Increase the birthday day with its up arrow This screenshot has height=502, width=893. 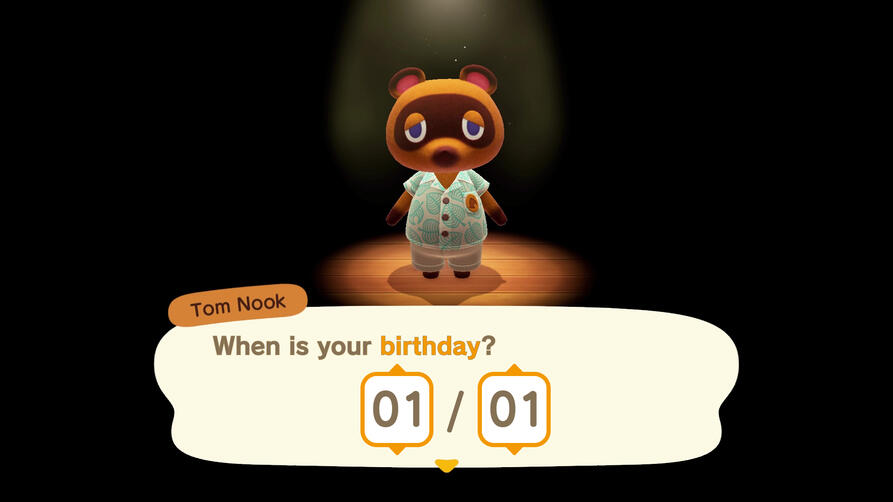(x=514, y=370)
